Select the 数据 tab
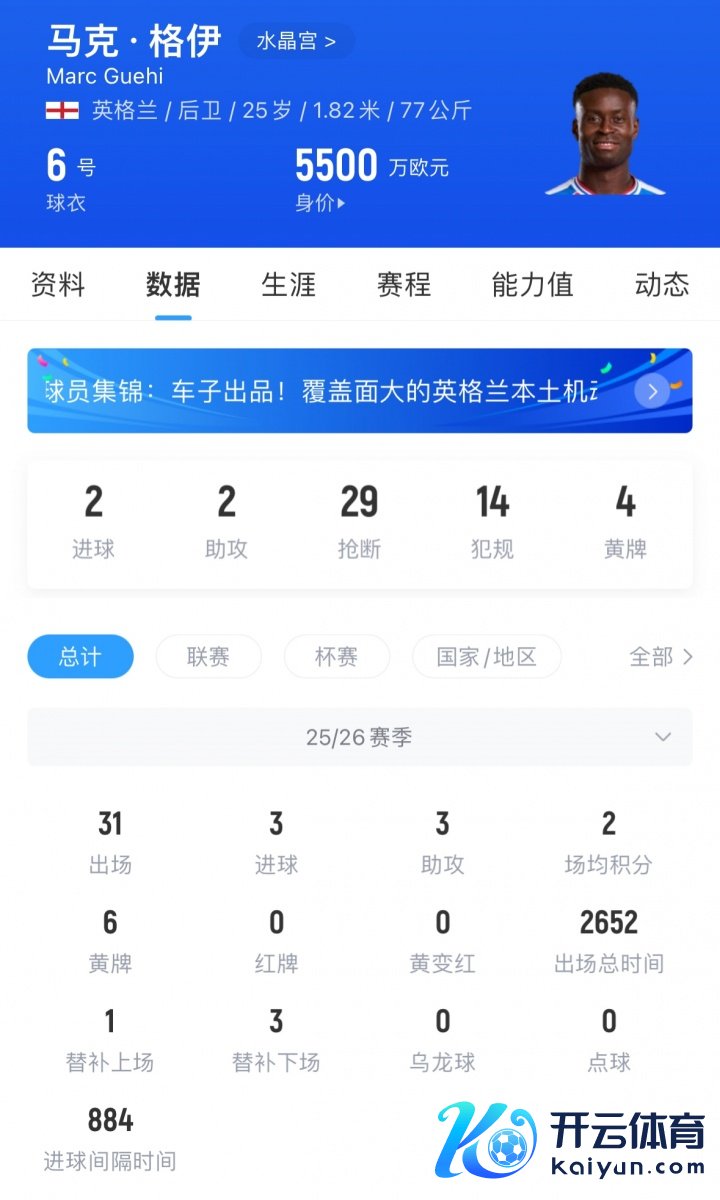Screen dimensions: 720x1200 click(173, 285)
